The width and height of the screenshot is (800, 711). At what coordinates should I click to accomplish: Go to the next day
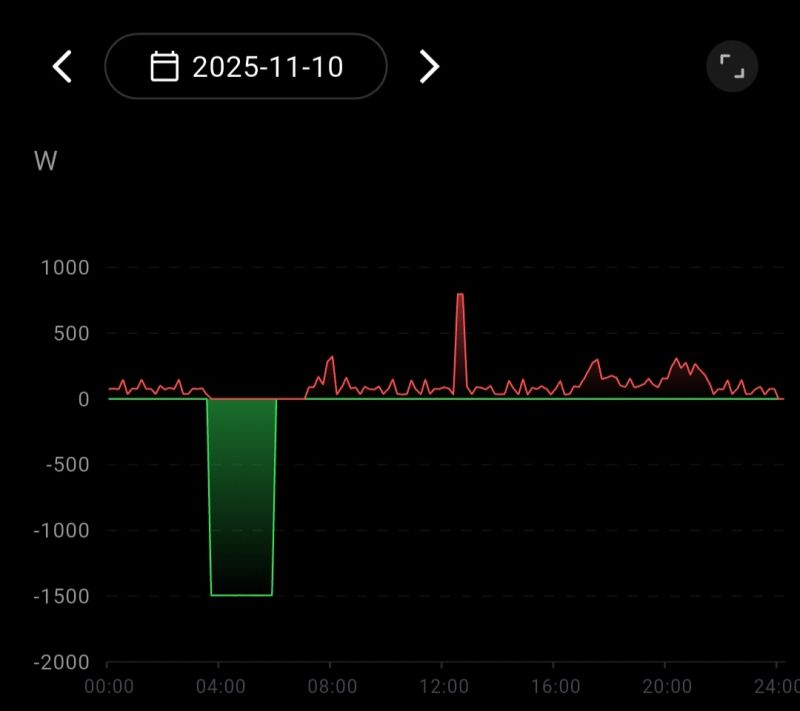(429, 67)
